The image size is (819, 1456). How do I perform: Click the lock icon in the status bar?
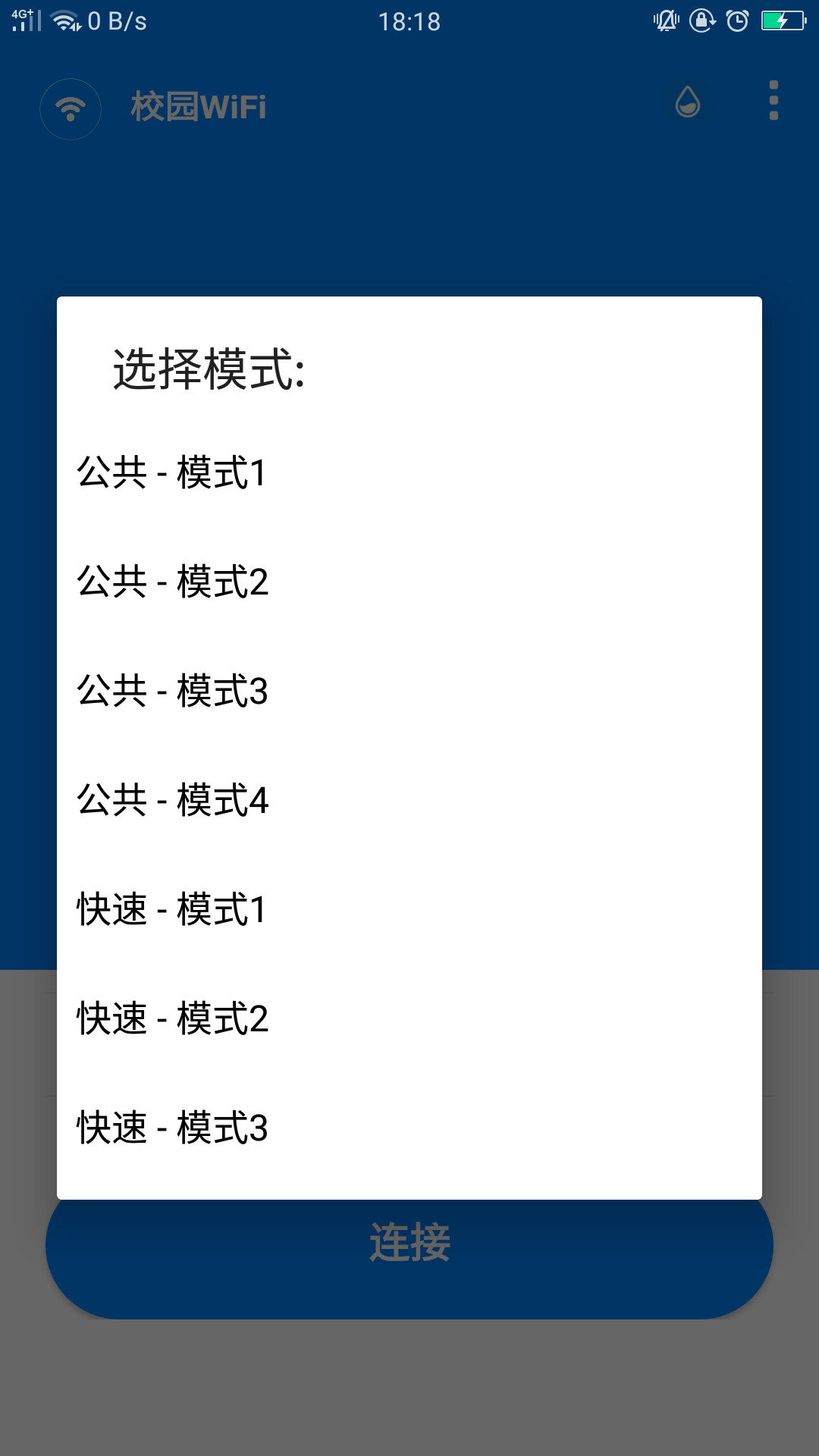pos(701,22)
